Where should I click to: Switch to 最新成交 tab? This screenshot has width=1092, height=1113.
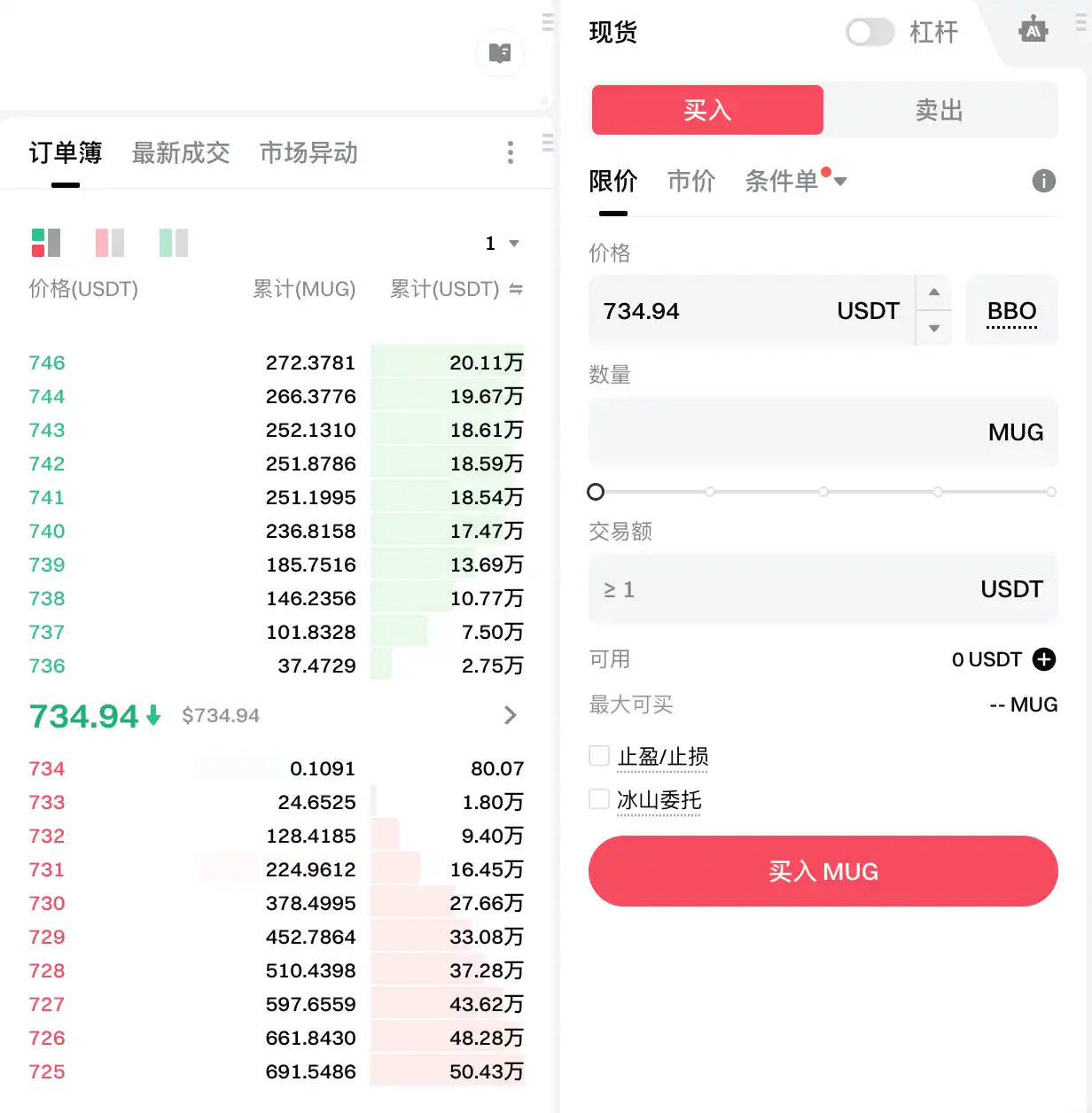[181, 153]
